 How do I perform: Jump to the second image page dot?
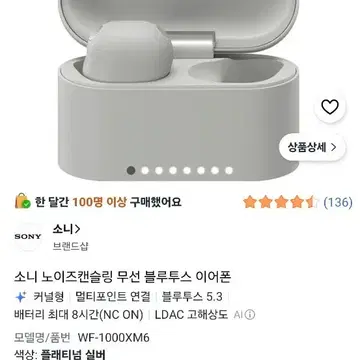145,171
